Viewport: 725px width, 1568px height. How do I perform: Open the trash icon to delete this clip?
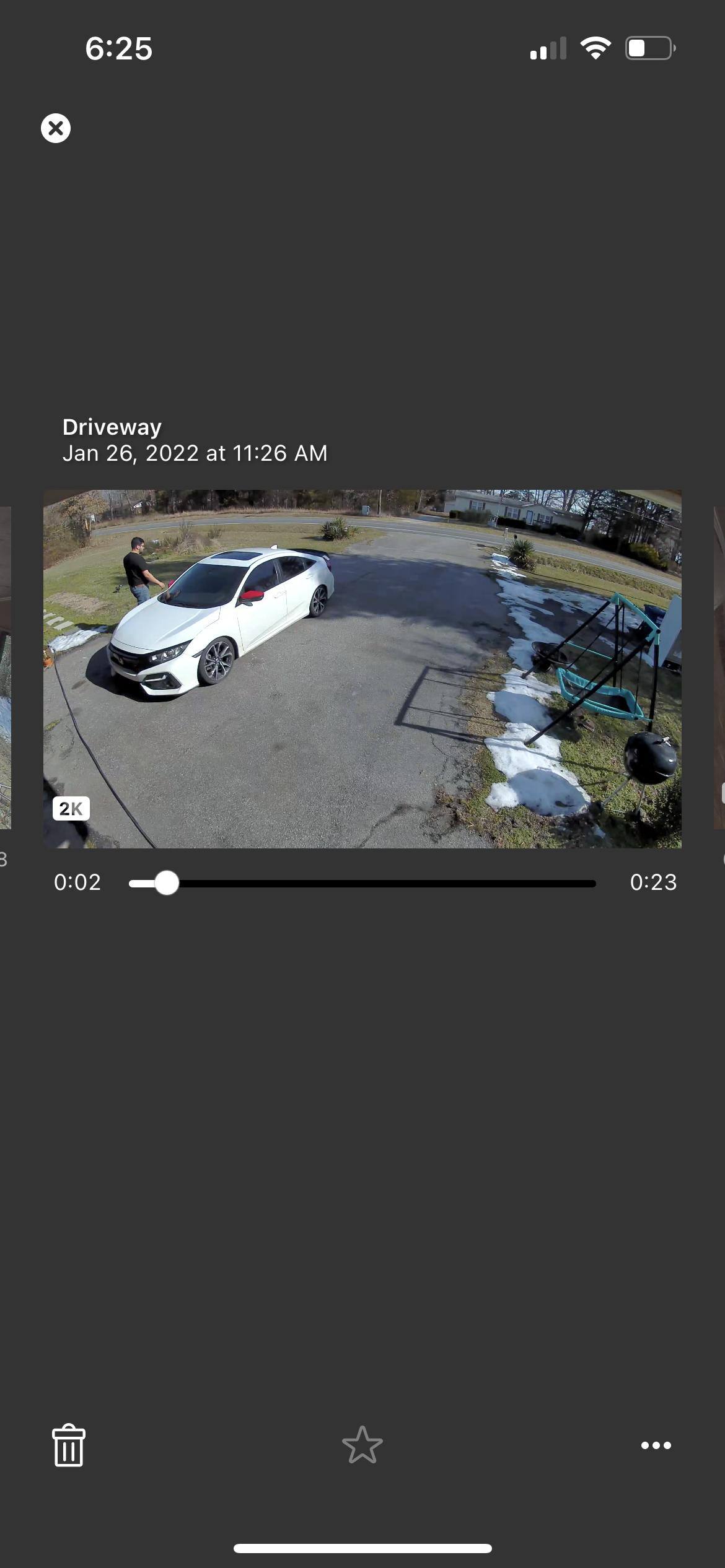pos(69,1445)
